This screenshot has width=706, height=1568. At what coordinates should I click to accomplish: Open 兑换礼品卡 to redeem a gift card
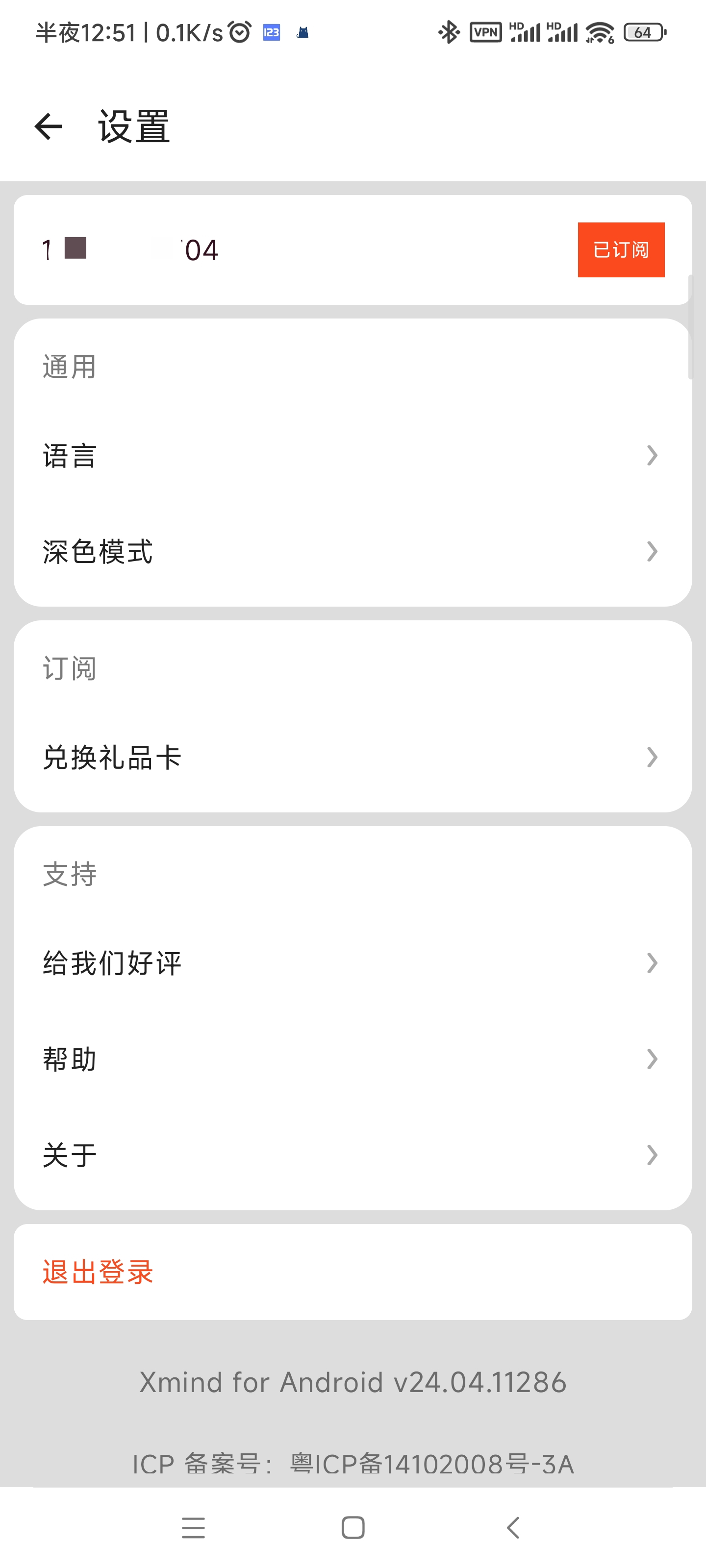pos(244,757)
